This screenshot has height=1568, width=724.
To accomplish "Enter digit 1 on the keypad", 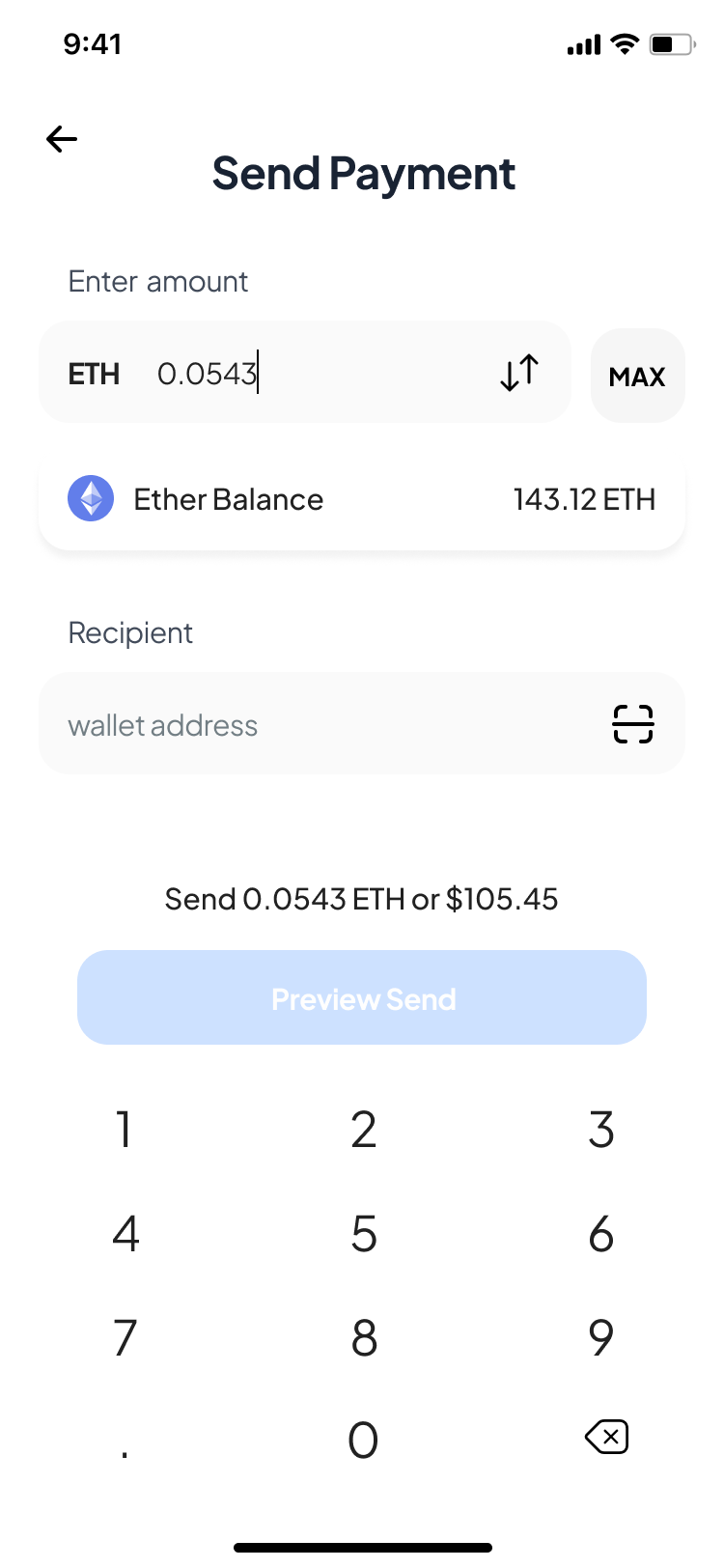I will pyautogui.click(x=124, y=1129).
